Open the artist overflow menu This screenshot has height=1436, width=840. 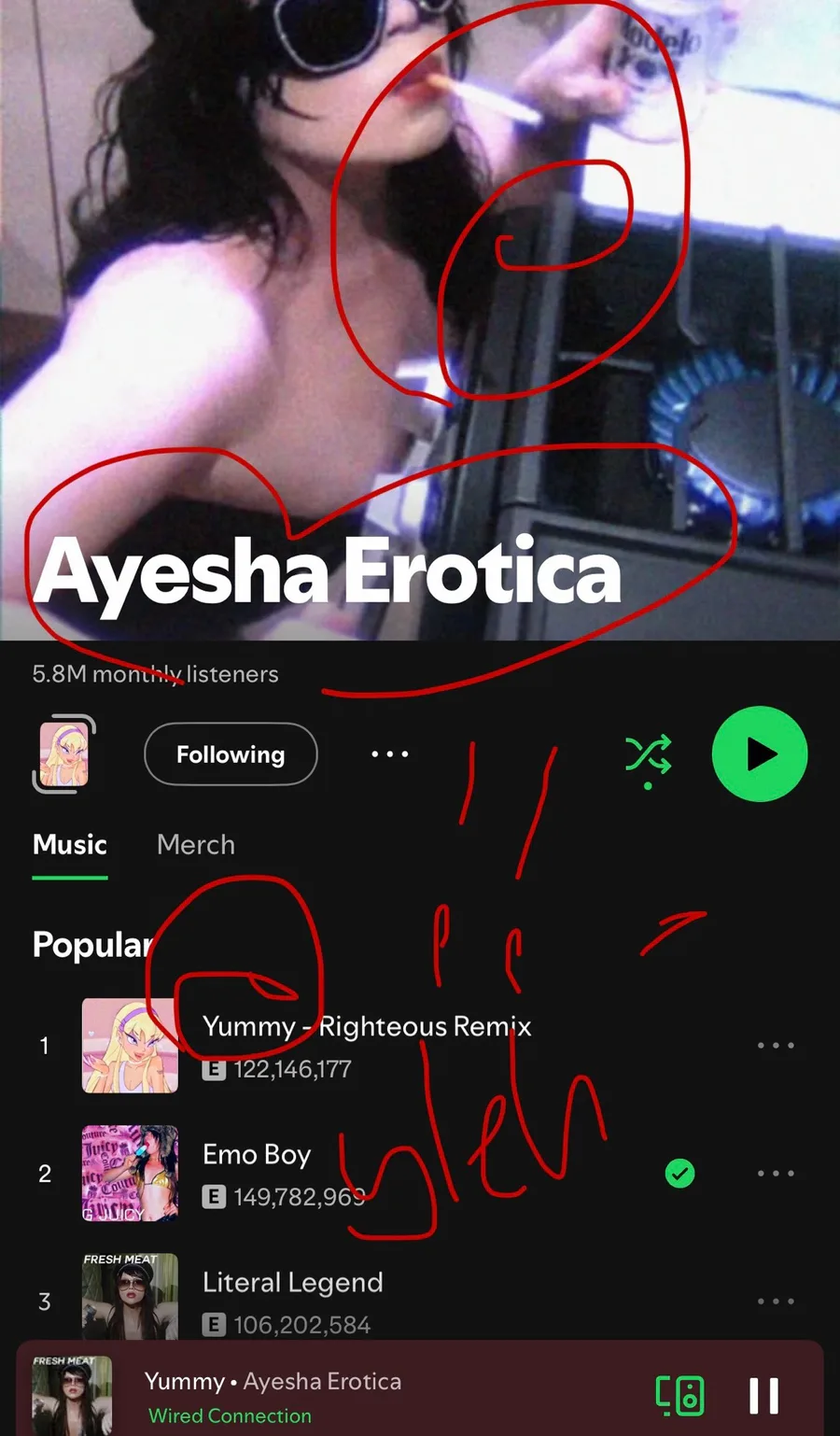point(389,754)
